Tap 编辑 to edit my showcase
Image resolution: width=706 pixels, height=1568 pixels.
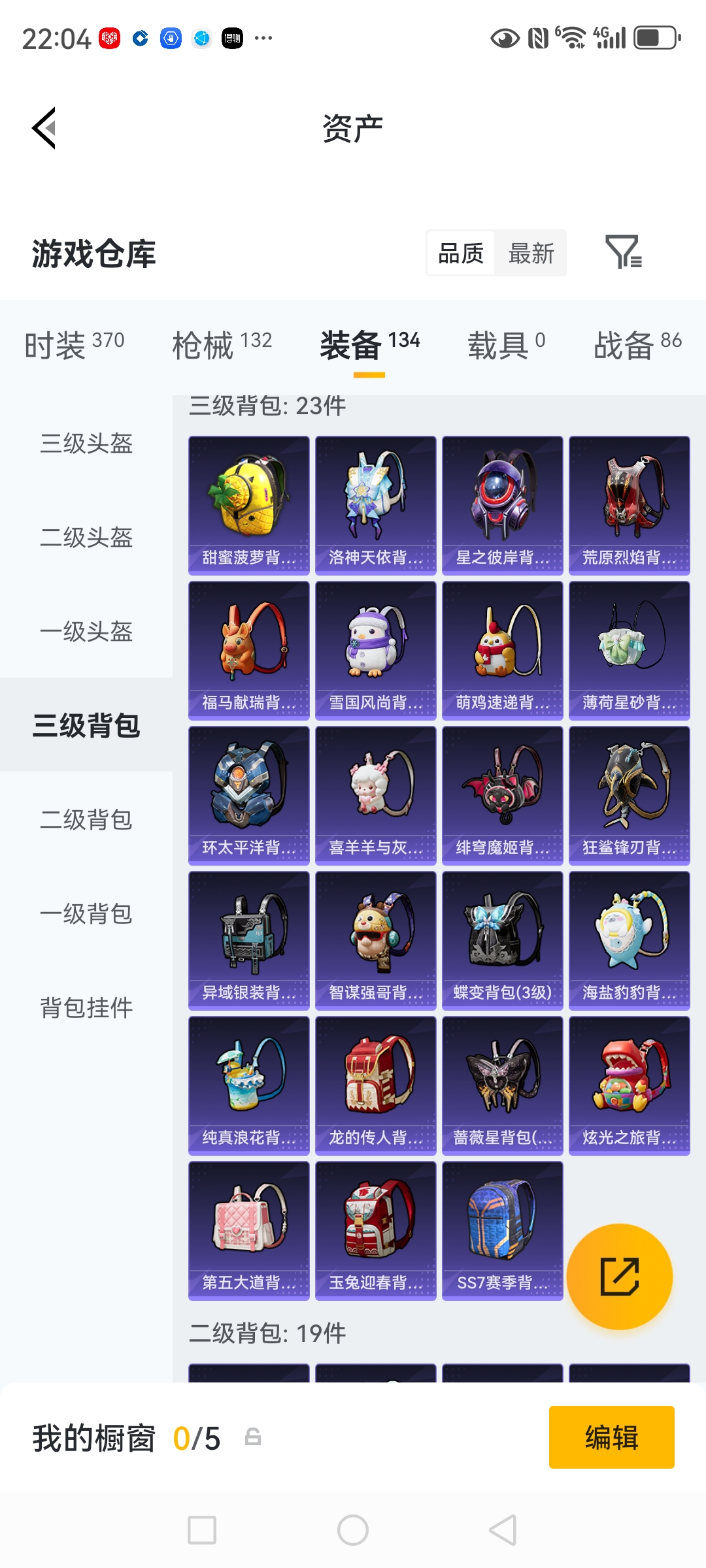tap(611, 1437)
